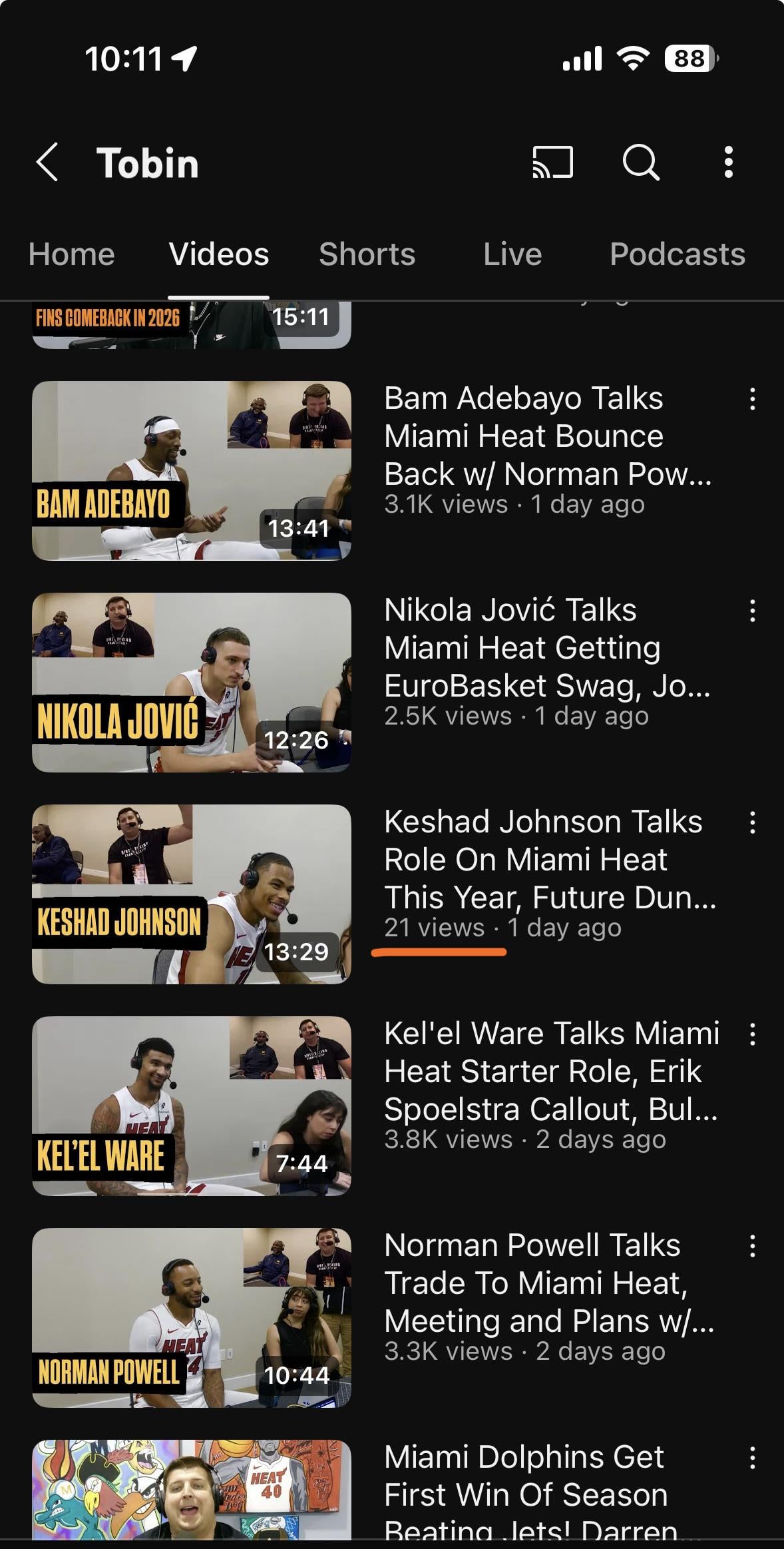Screen dimensions: 784x1549
Task: Switch to the Shorts tab
Action: click(367, 254)
